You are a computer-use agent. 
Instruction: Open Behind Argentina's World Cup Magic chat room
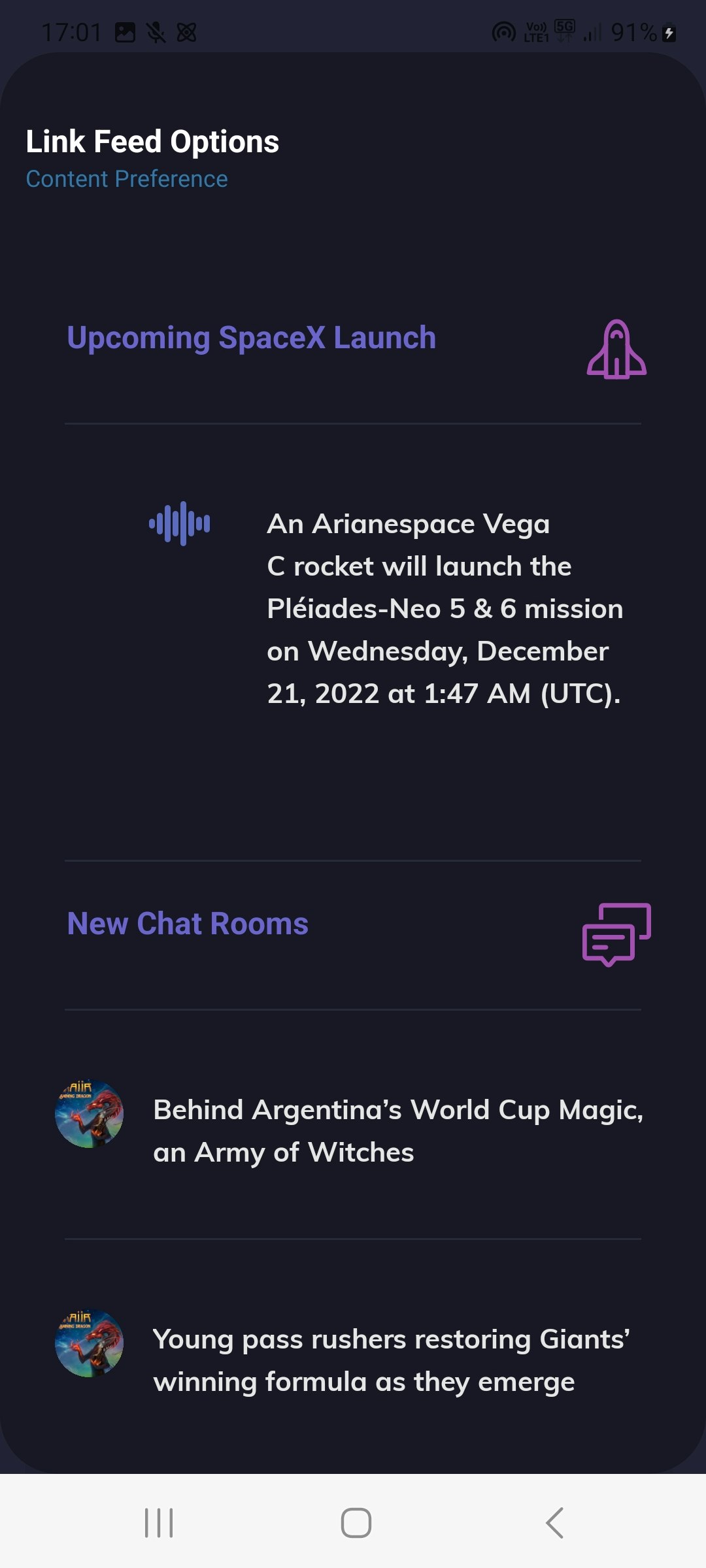(397, 1130)
